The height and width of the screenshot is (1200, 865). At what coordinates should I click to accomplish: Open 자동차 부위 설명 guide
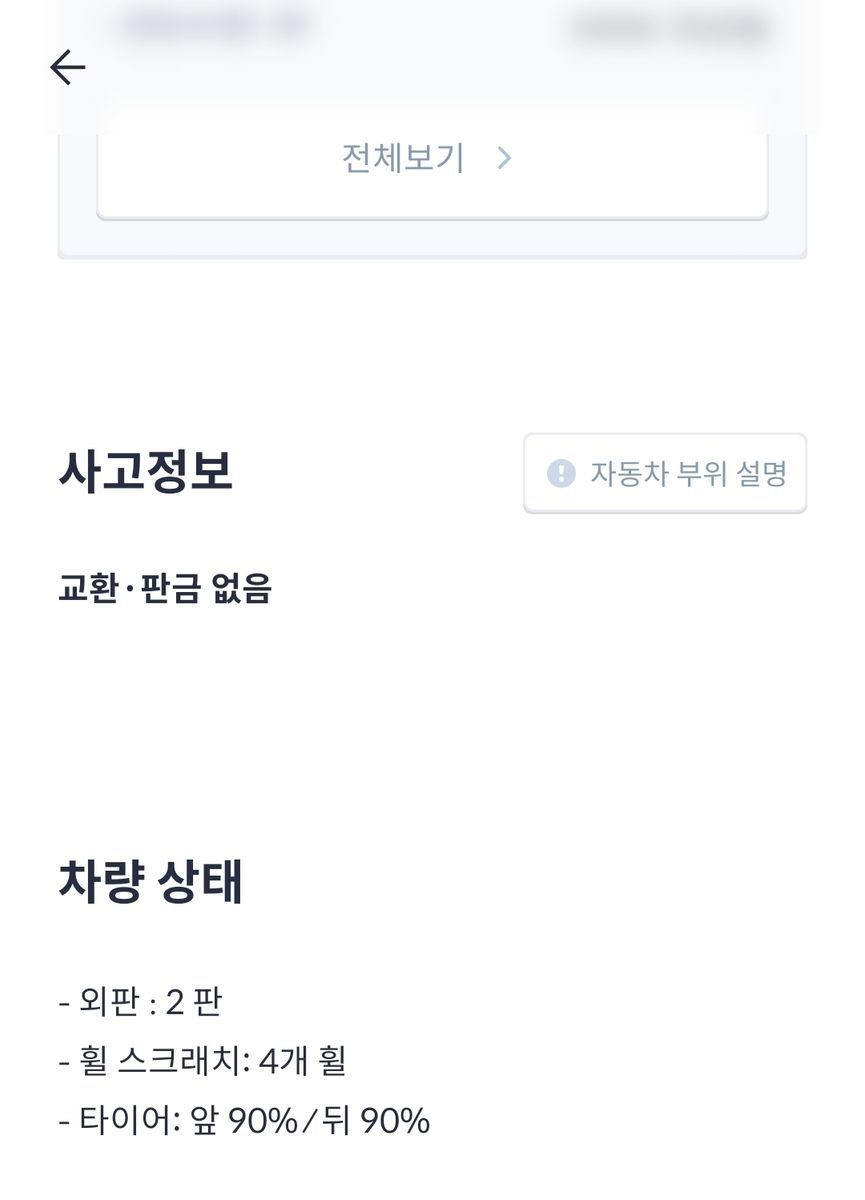tap(665, 473)
